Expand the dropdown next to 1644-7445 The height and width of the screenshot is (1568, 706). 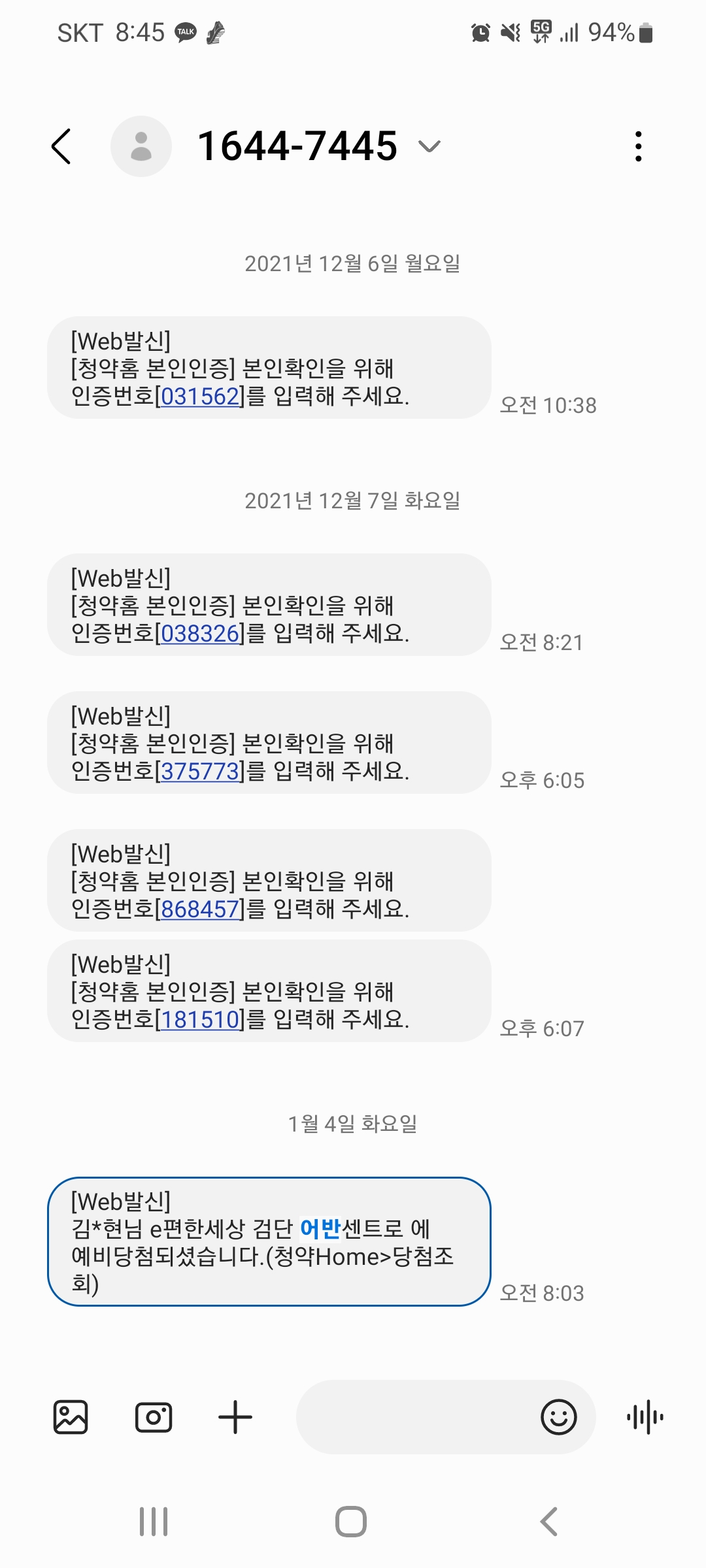click(429, 148)
